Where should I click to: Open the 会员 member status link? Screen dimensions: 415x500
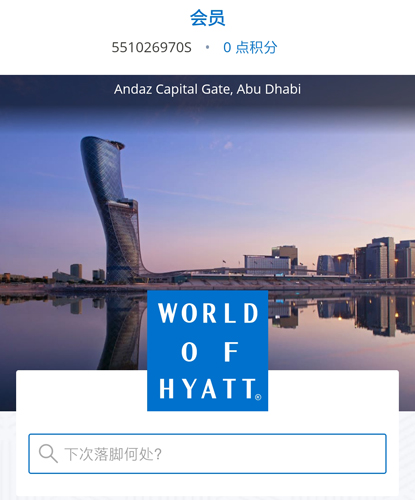[x=207, y=18]
